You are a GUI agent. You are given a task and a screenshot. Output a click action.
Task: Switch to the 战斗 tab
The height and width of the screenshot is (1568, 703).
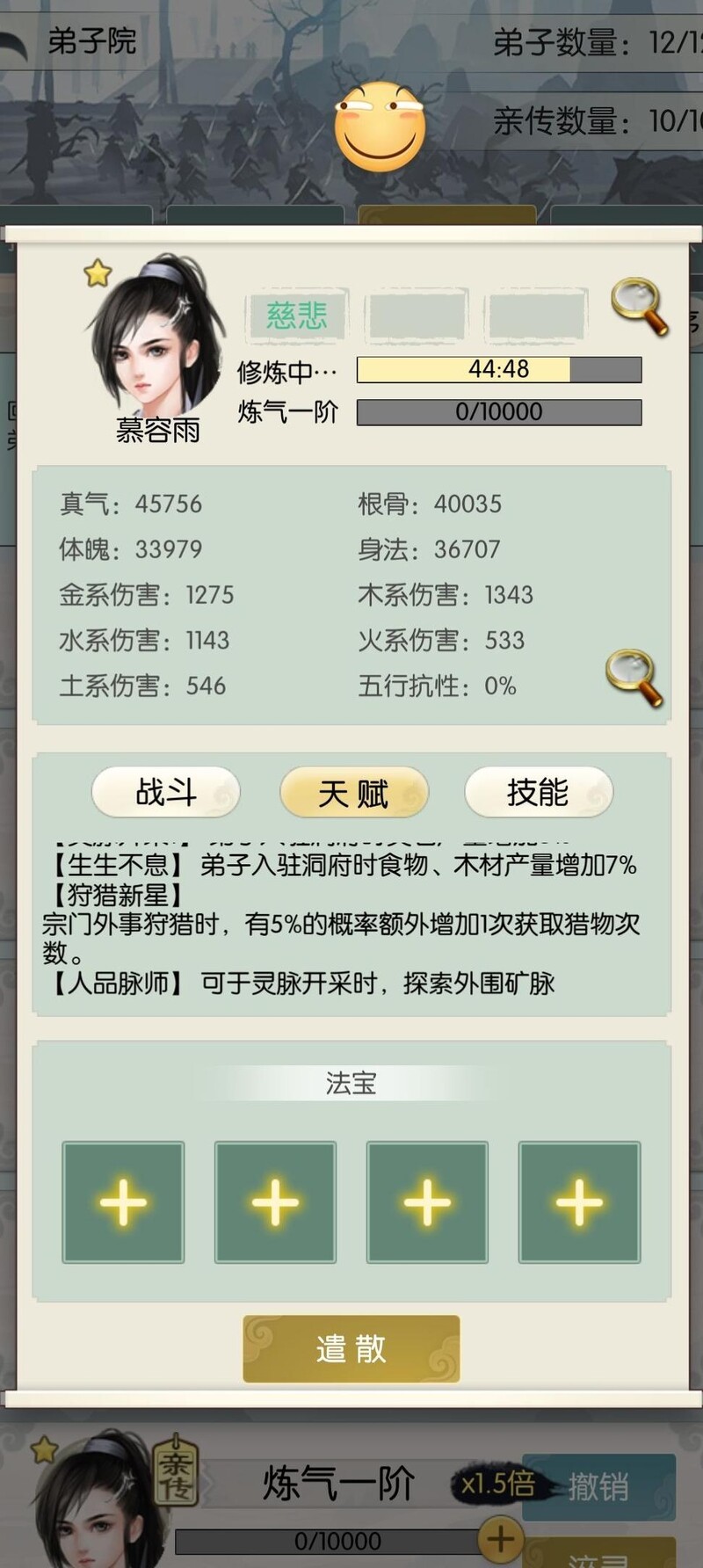(x=165, y=793)
